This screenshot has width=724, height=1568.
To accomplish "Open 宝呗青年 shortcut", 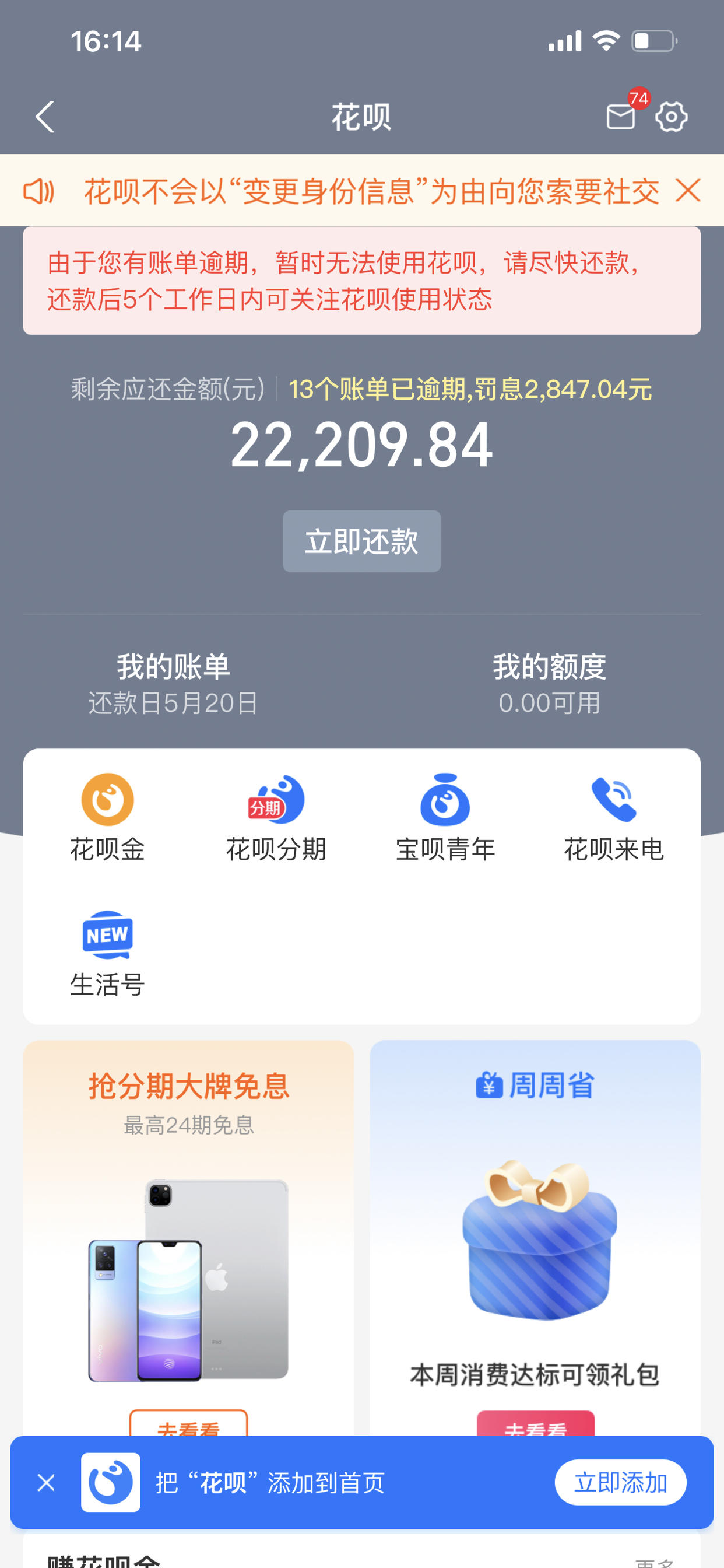I will coord(445,817).
